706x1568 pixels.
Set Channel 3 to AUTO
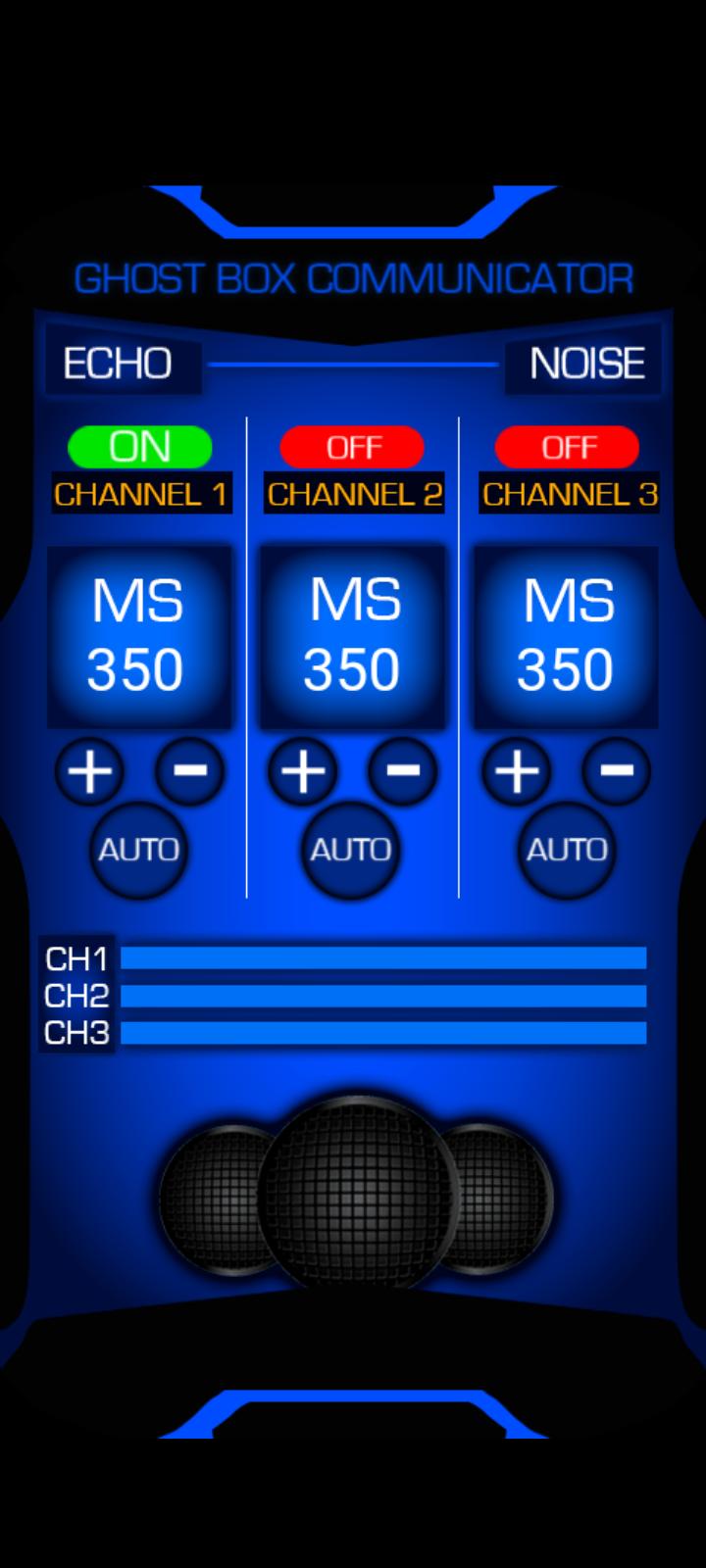[x=567, y=850]
